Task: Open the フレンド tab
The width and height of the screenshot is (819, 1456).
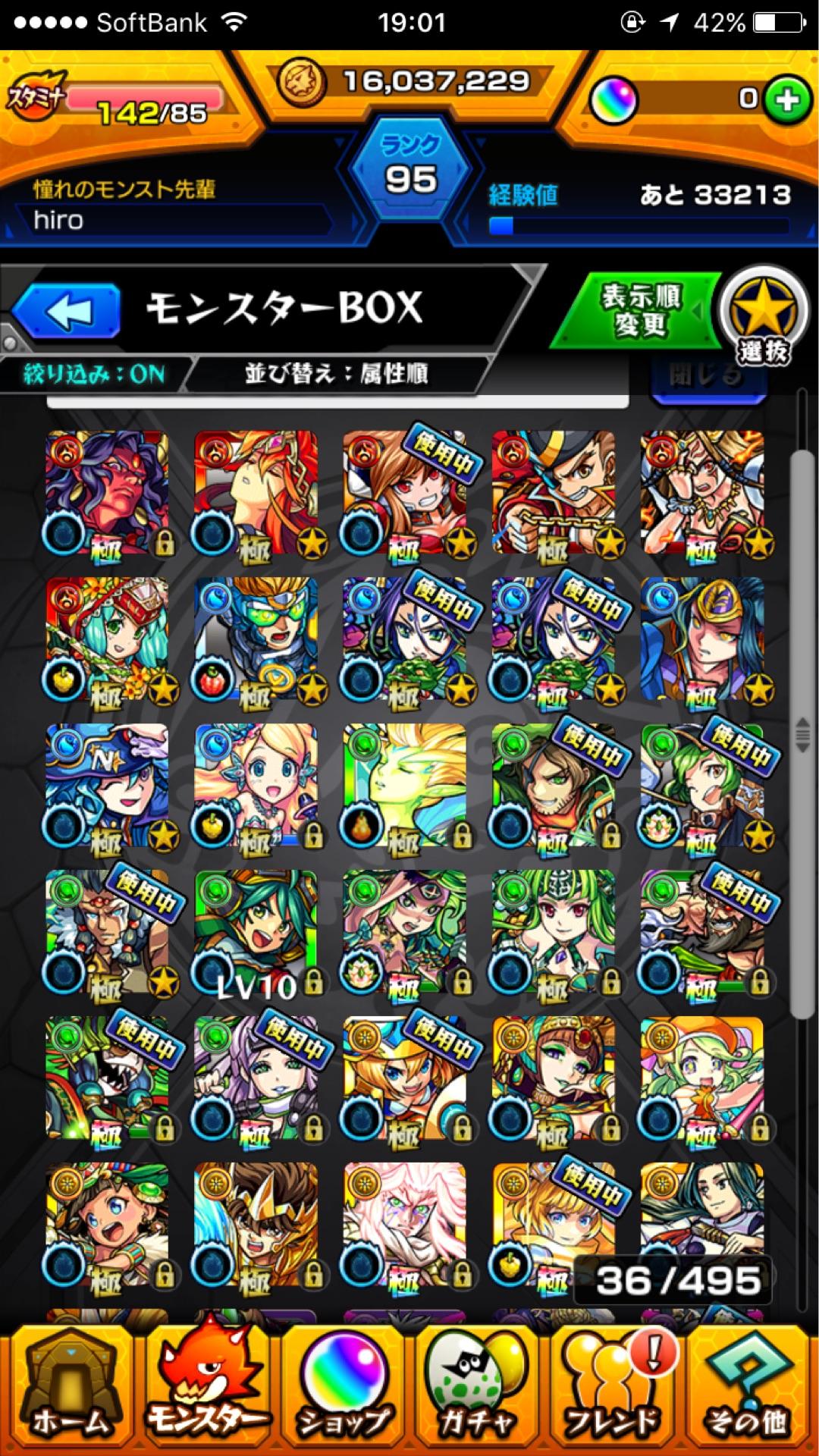Action: 614,1392
